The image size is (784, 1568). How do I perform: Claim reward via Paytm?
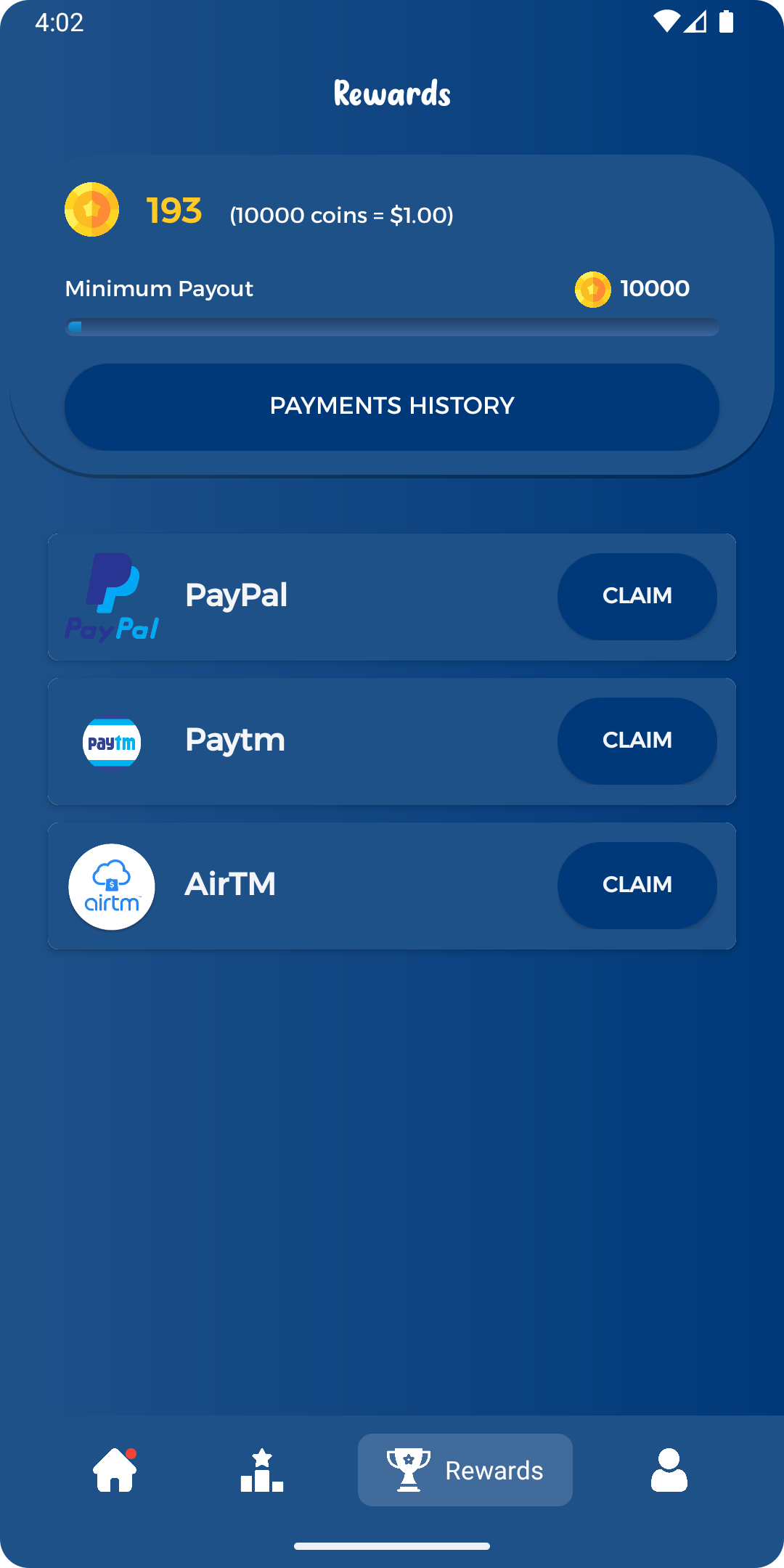(637, 740)
